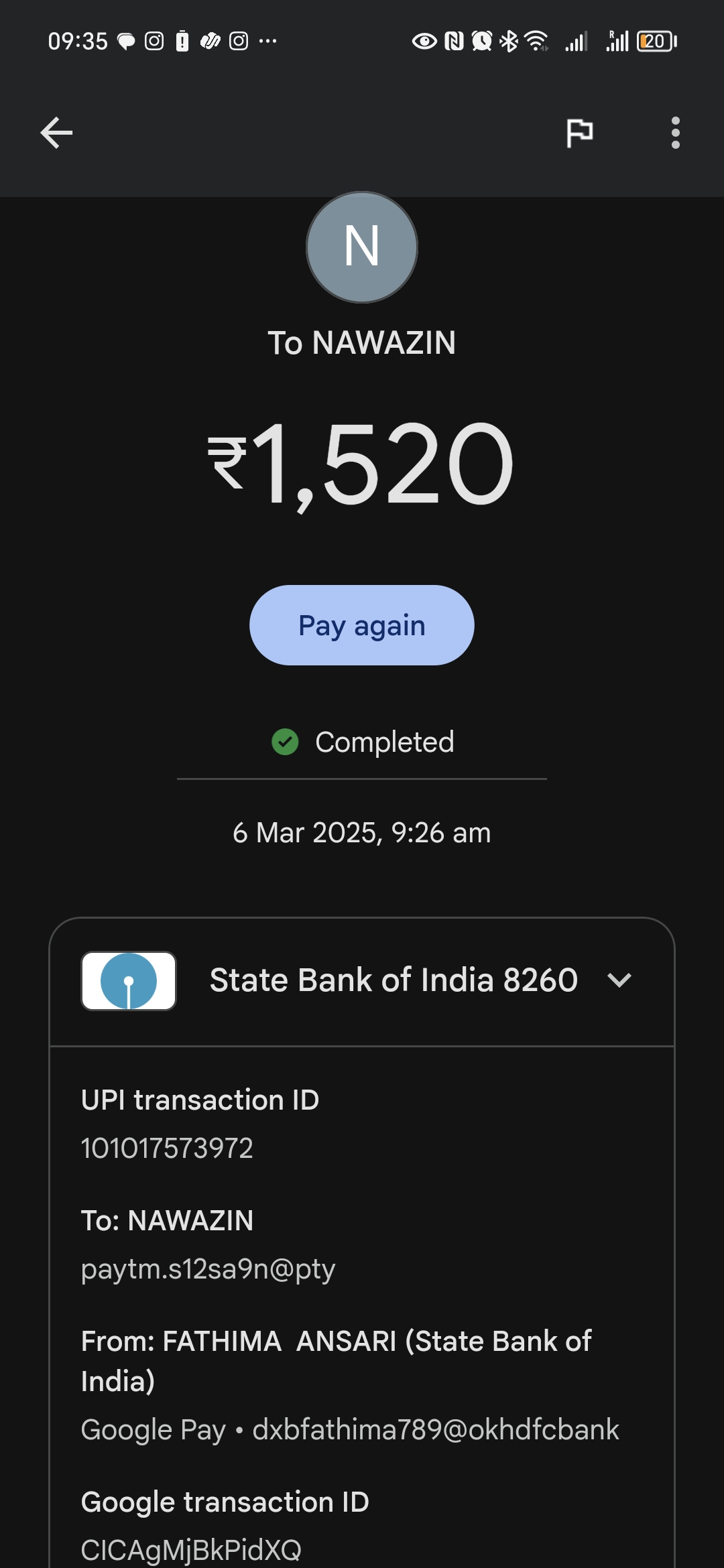The image size is (724, 1568).
Task: Report this transaction with the flag icon
Action: point(579,133)
